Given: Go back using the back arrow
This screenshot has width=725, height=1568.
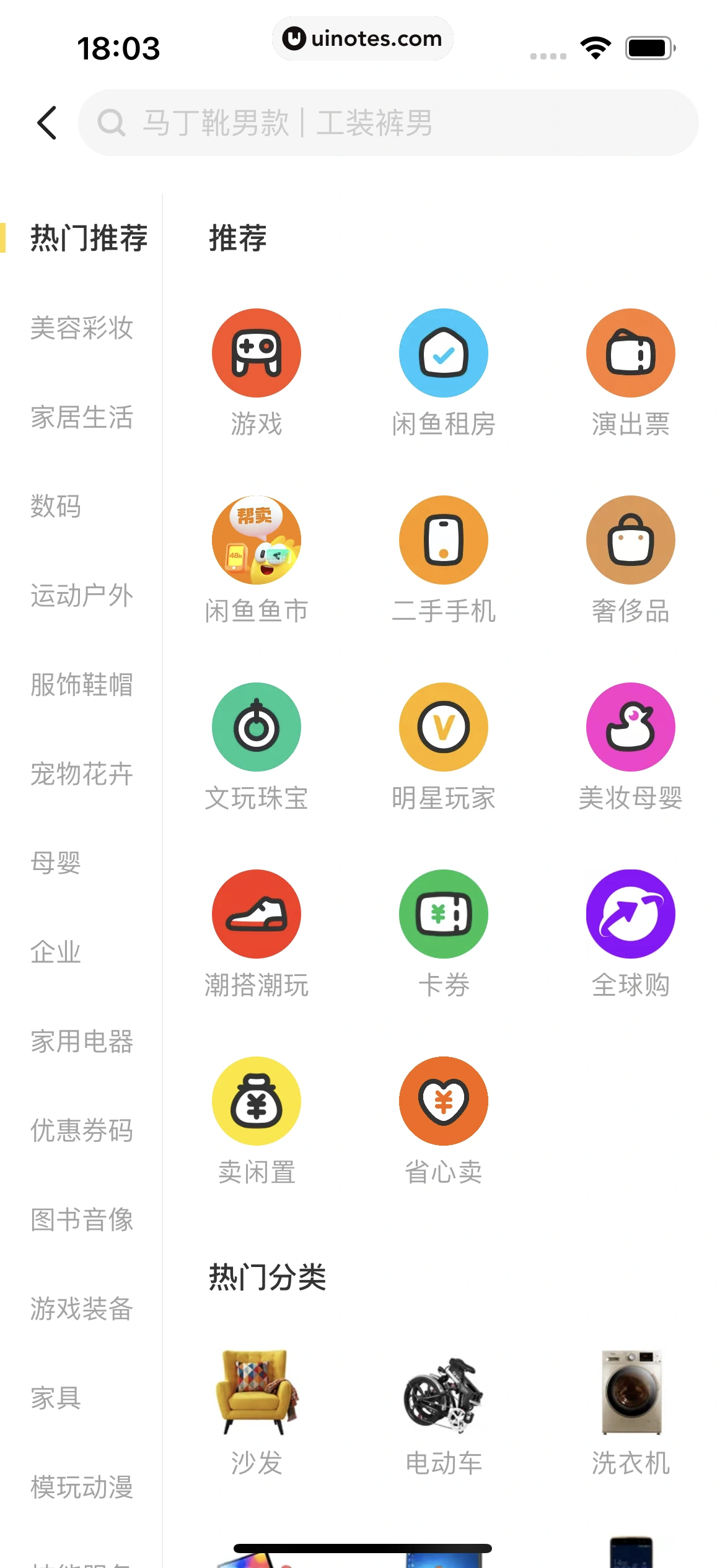Looking at the screenshot, I should click(46, 123).
